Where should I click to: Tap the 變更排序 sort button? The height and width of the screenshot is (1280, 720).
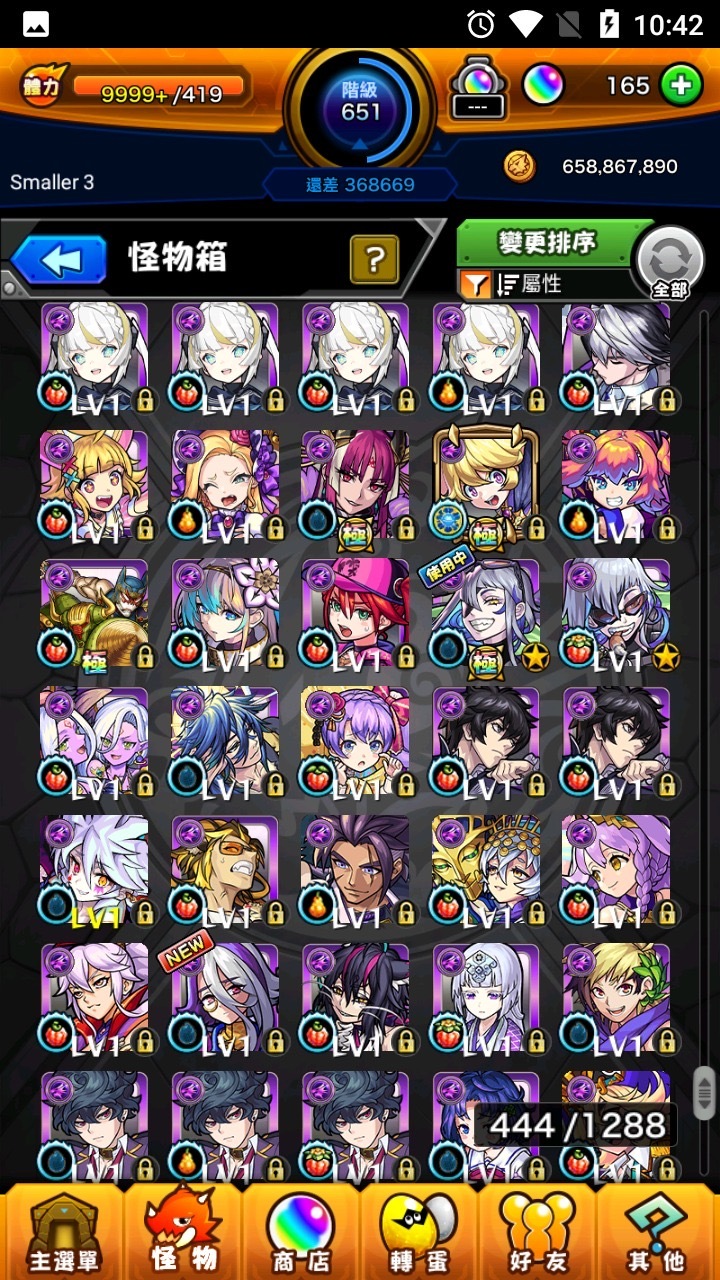point(548,242)
